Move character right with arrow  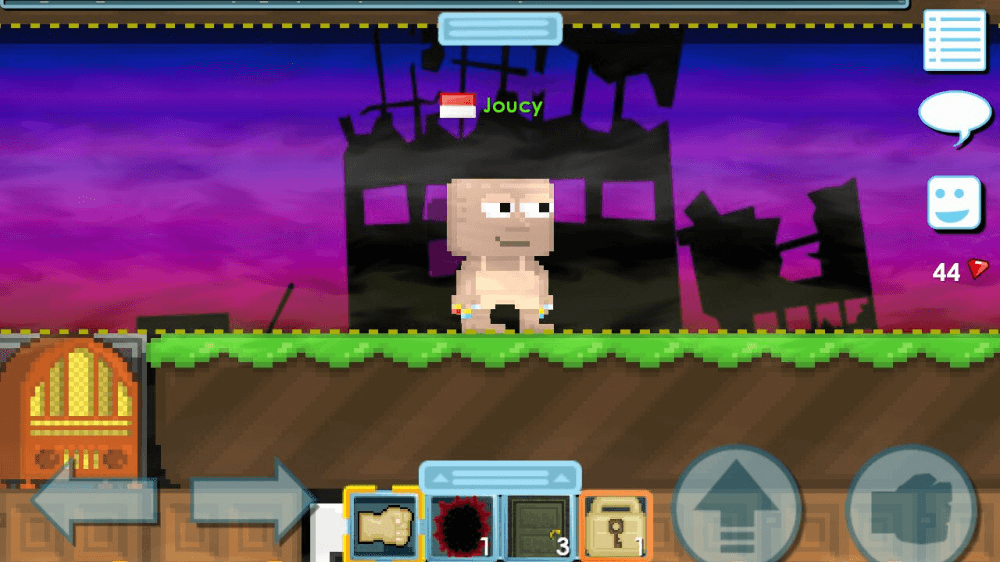pyautogui.click(x=253, y=499)
